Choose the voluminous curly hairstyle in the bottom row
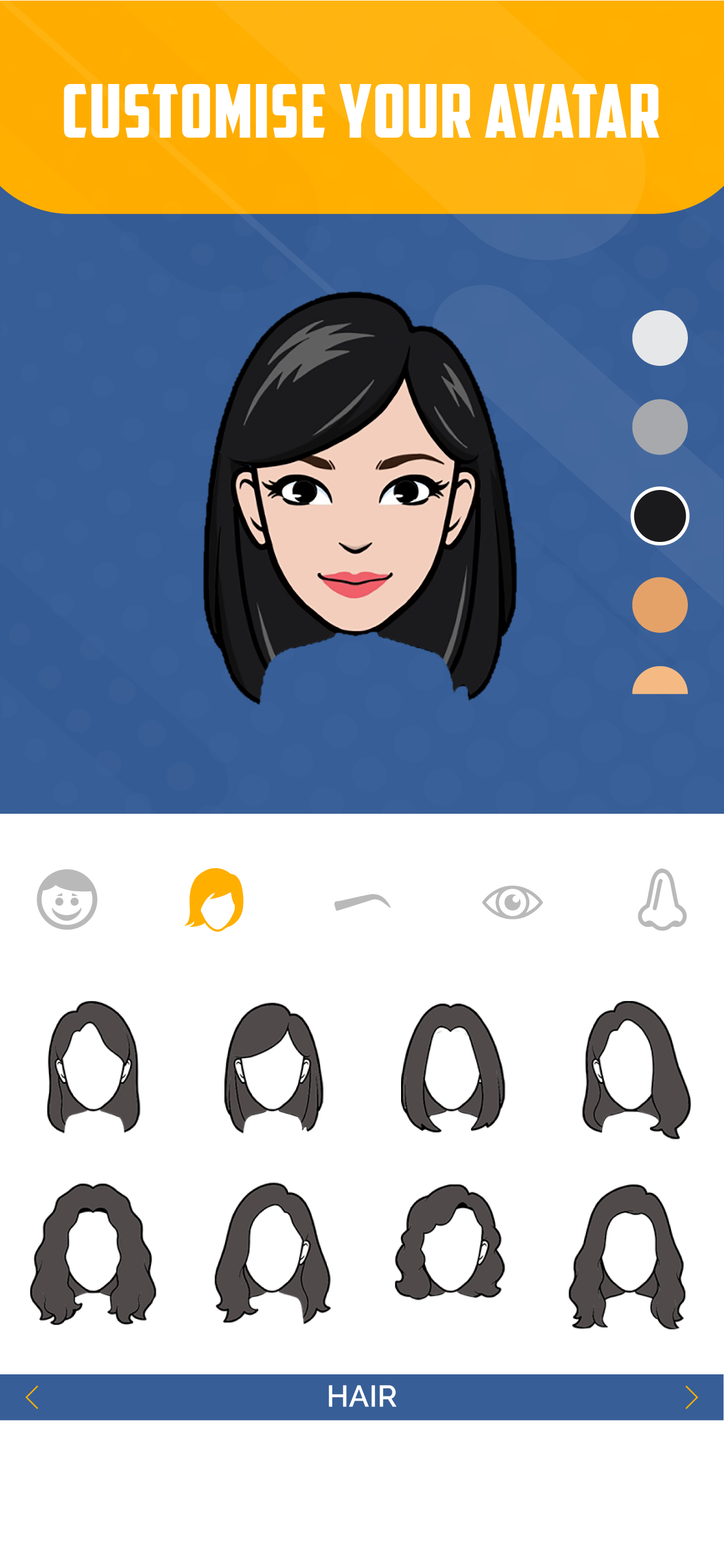The height and width of the screenshot is (1568, 724). pyautogui.click(x=93, y=1252)
